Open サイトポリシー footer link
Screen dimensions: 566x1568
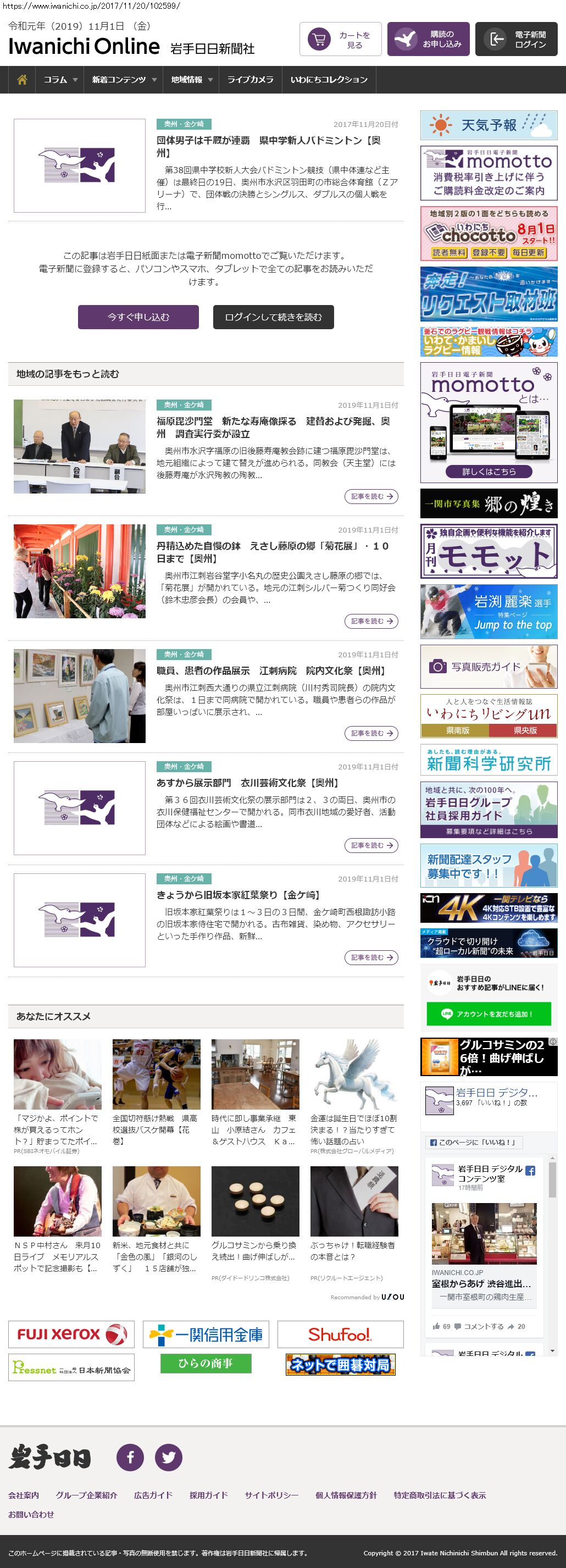pos(271,1495)
